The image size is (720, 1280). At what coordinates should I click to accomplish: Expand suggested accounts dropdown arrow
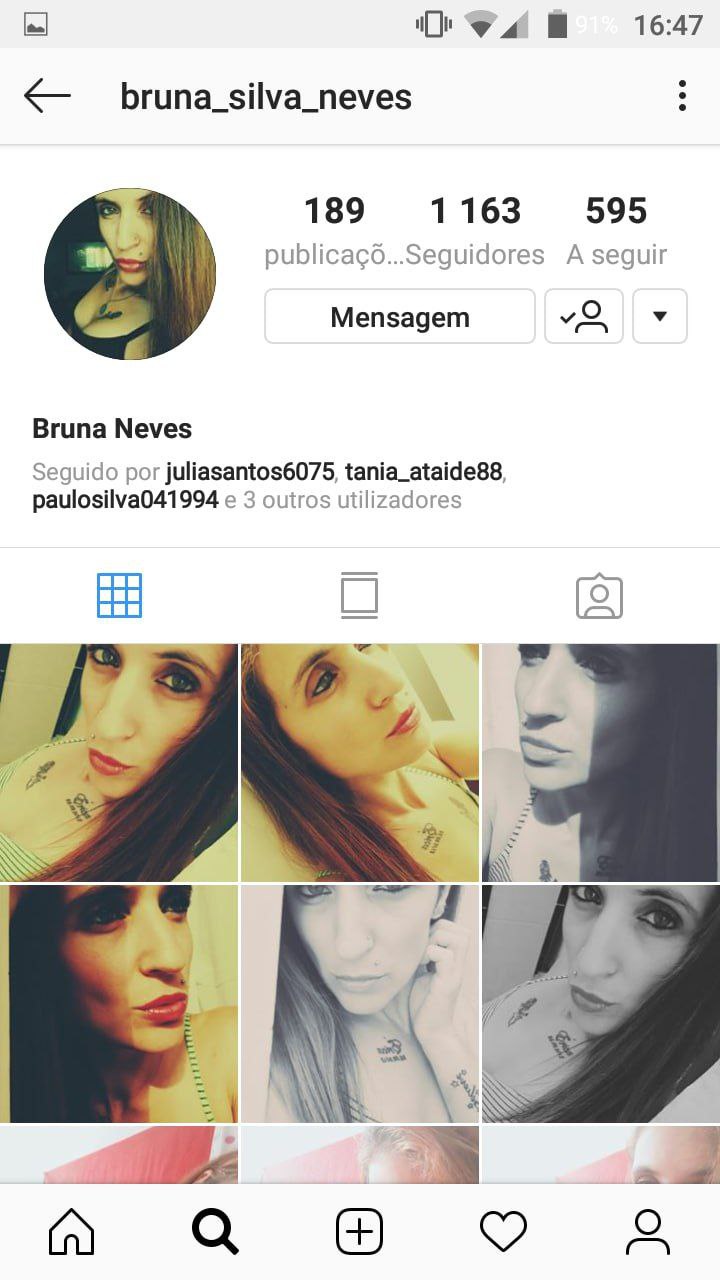660,317
